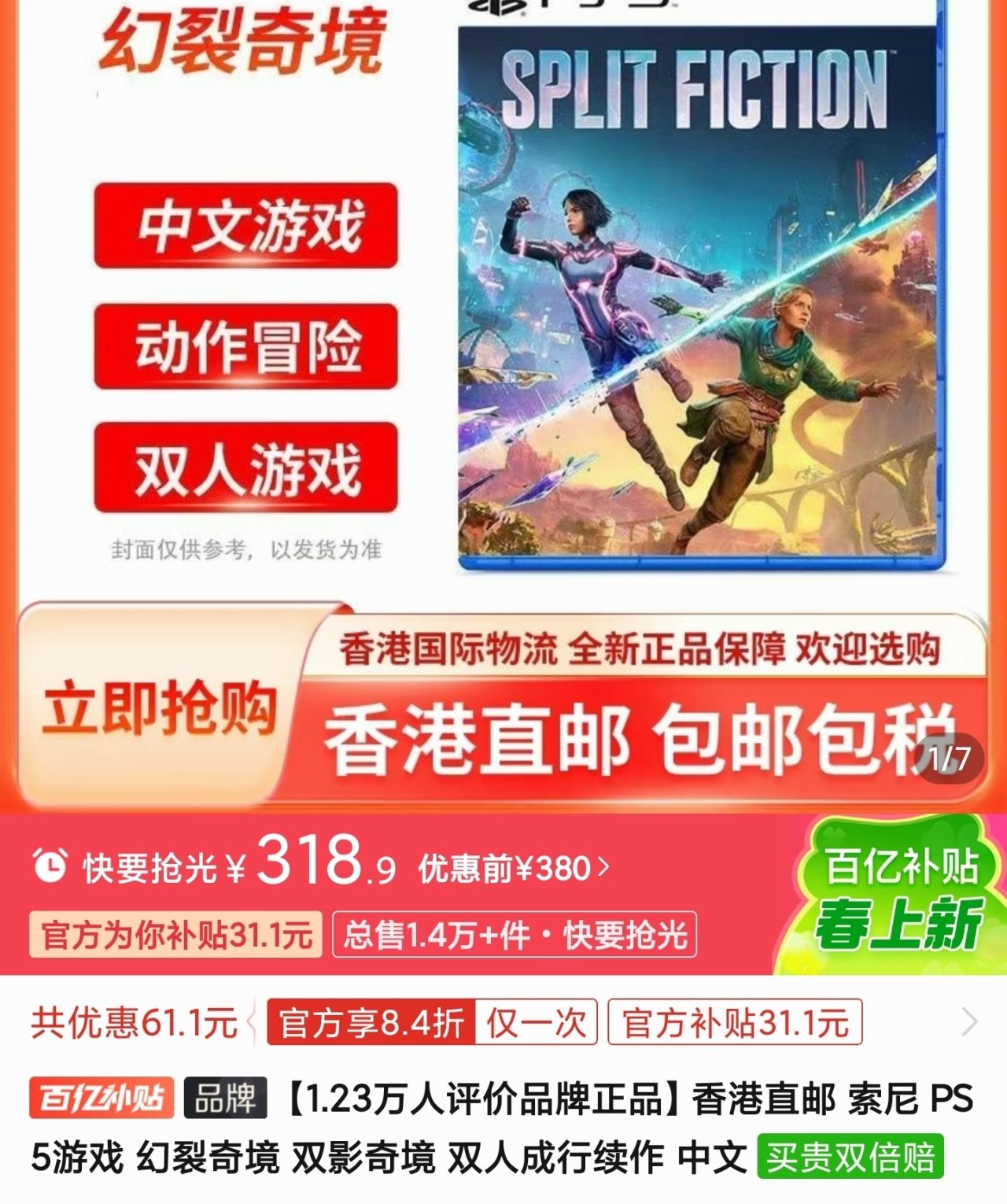1007x1204 pixels.
Task: Tap the 总售1.4万+件 sales tag
Action: (x=515, y=935)
